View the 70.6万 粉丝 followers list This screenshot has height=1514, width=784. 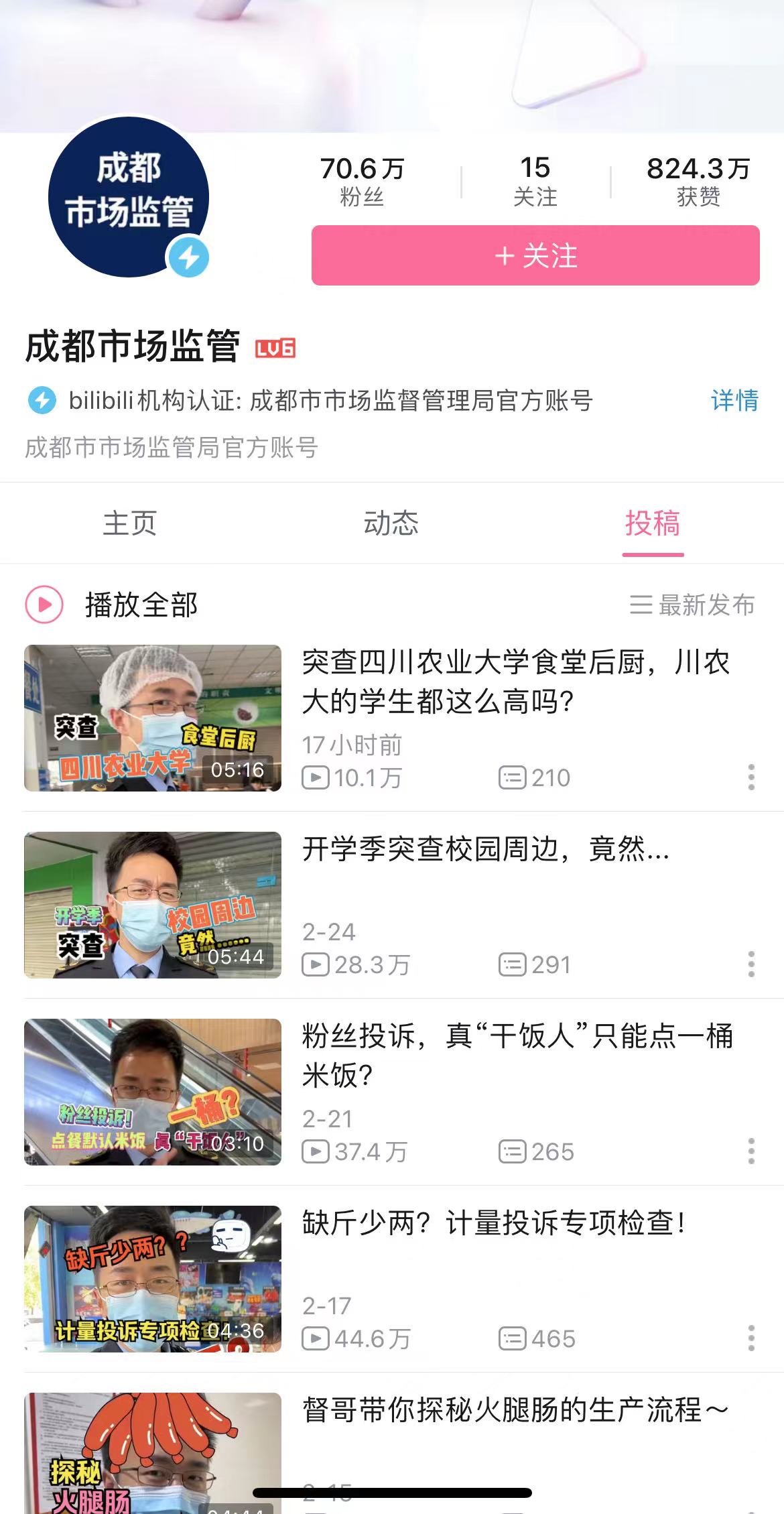[x=362, y=182]
